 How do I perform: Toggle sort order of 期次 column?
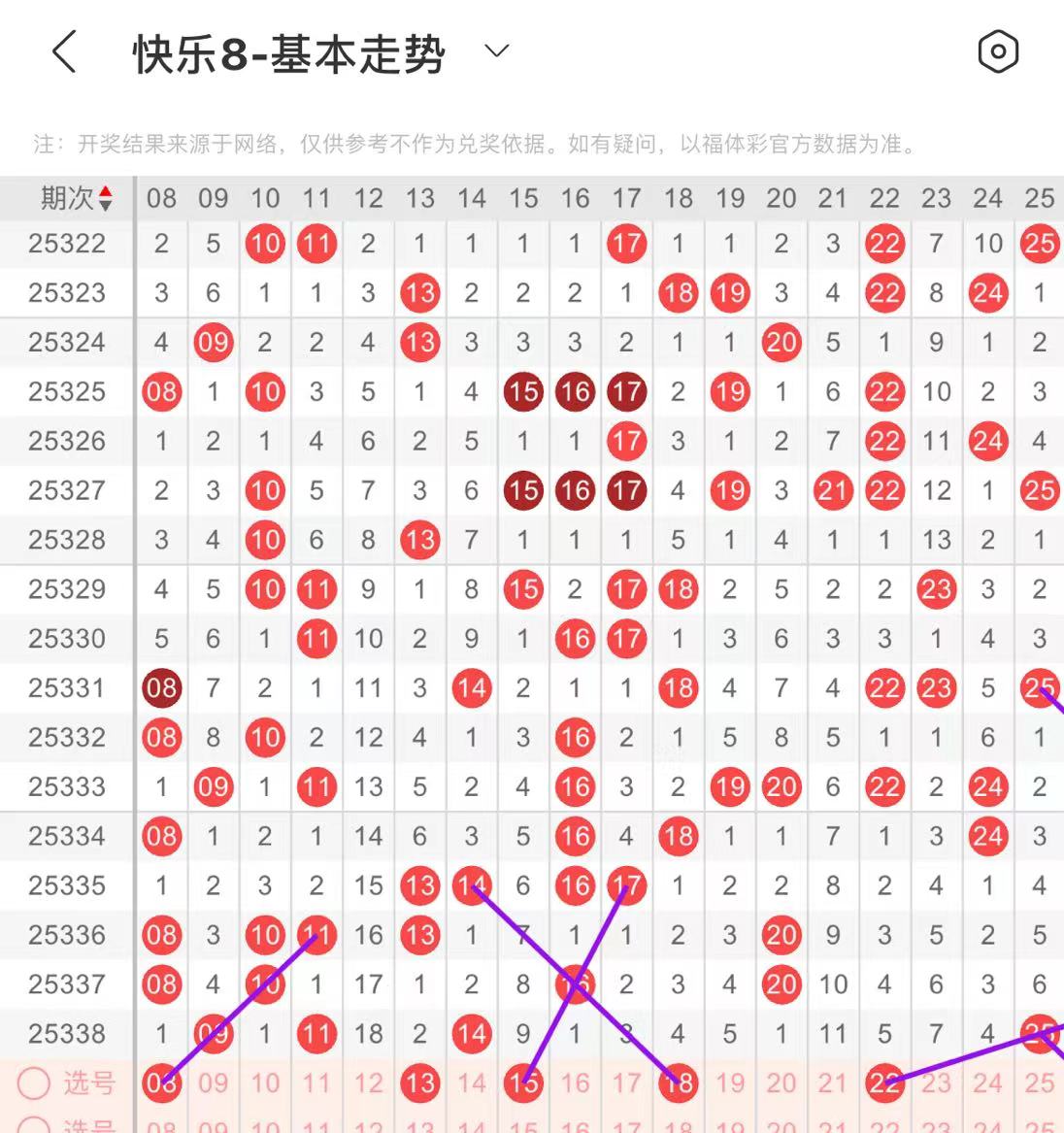pyautogui.click(x=105, y=198)
